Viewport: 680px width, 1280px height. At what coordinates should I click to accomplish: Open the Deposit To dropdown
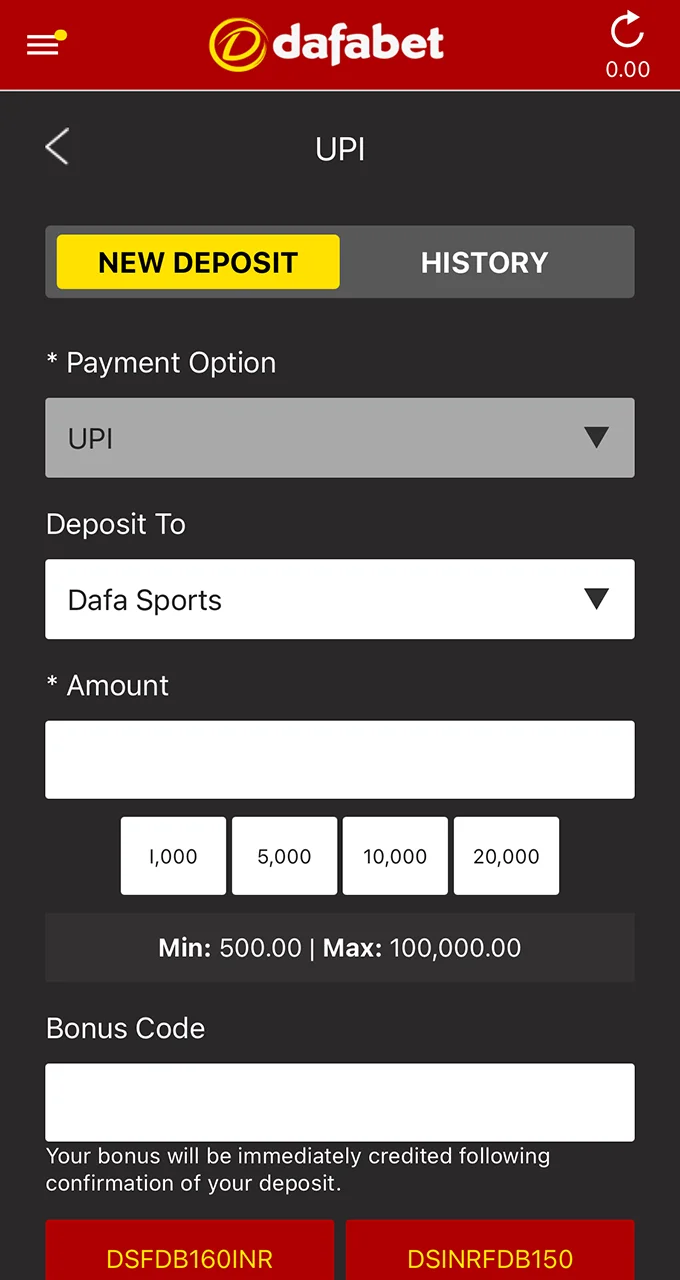(340, 599)
